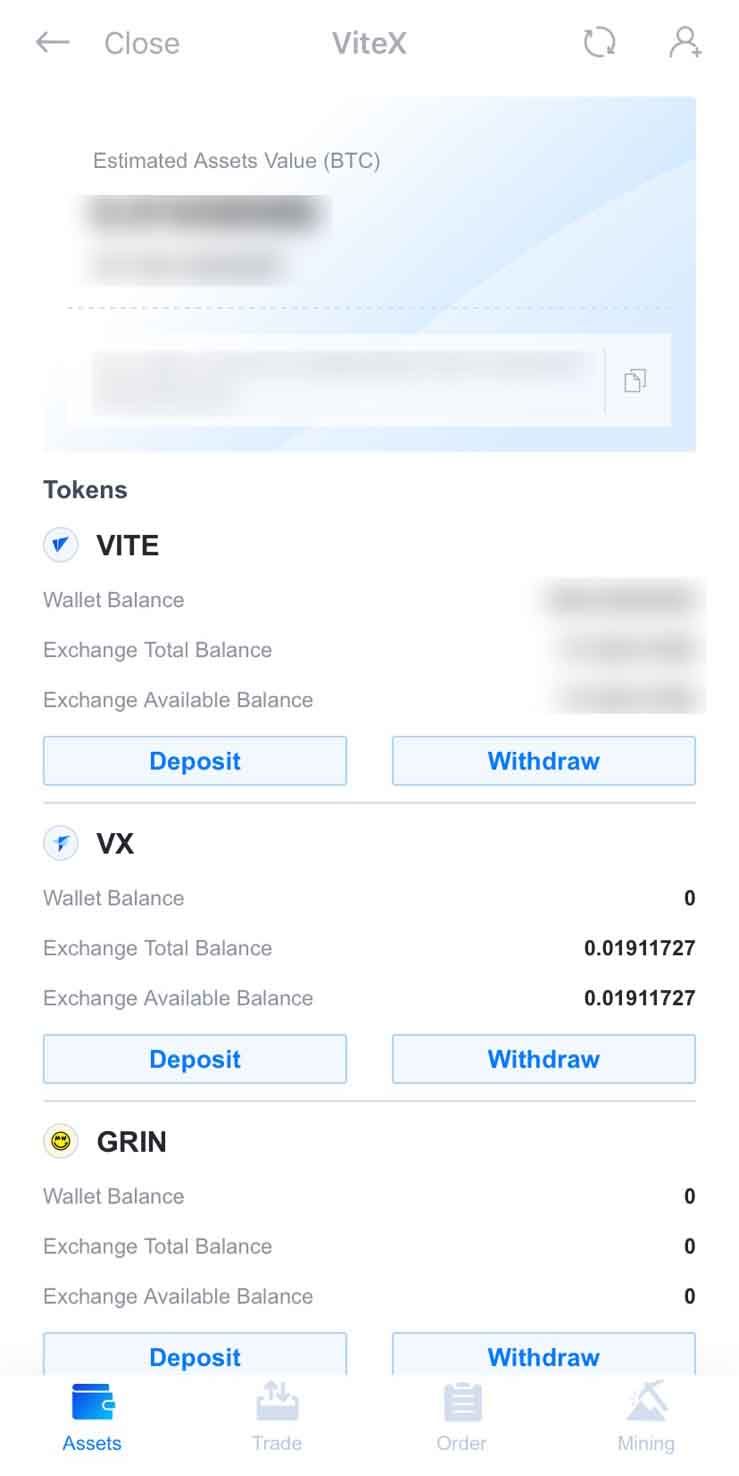This screenshot has width=739, height=1476.
Task: Withdraw GRIN tokens
Action: point(543,1355)
